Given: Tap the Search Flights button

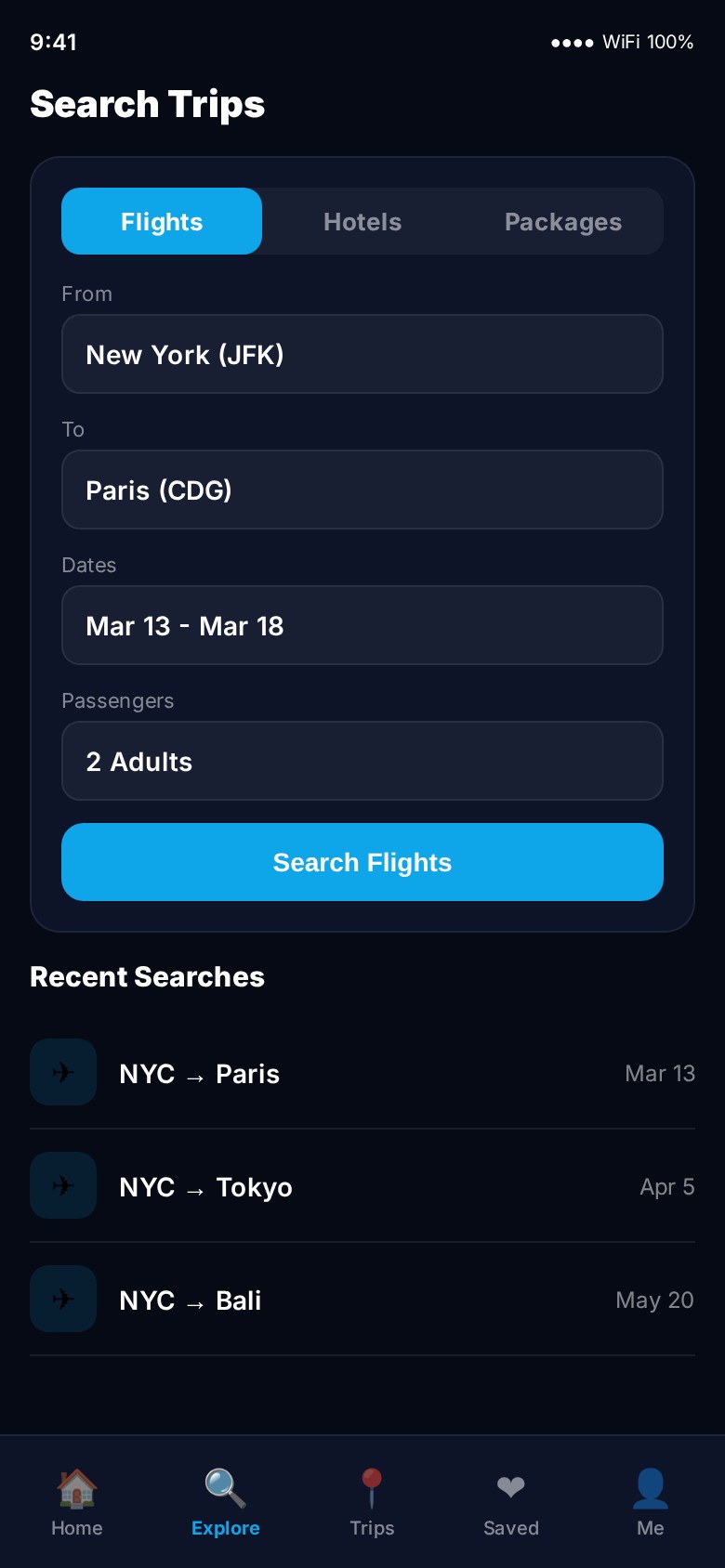Looking at the screenshot, I should tap(362, 862).
